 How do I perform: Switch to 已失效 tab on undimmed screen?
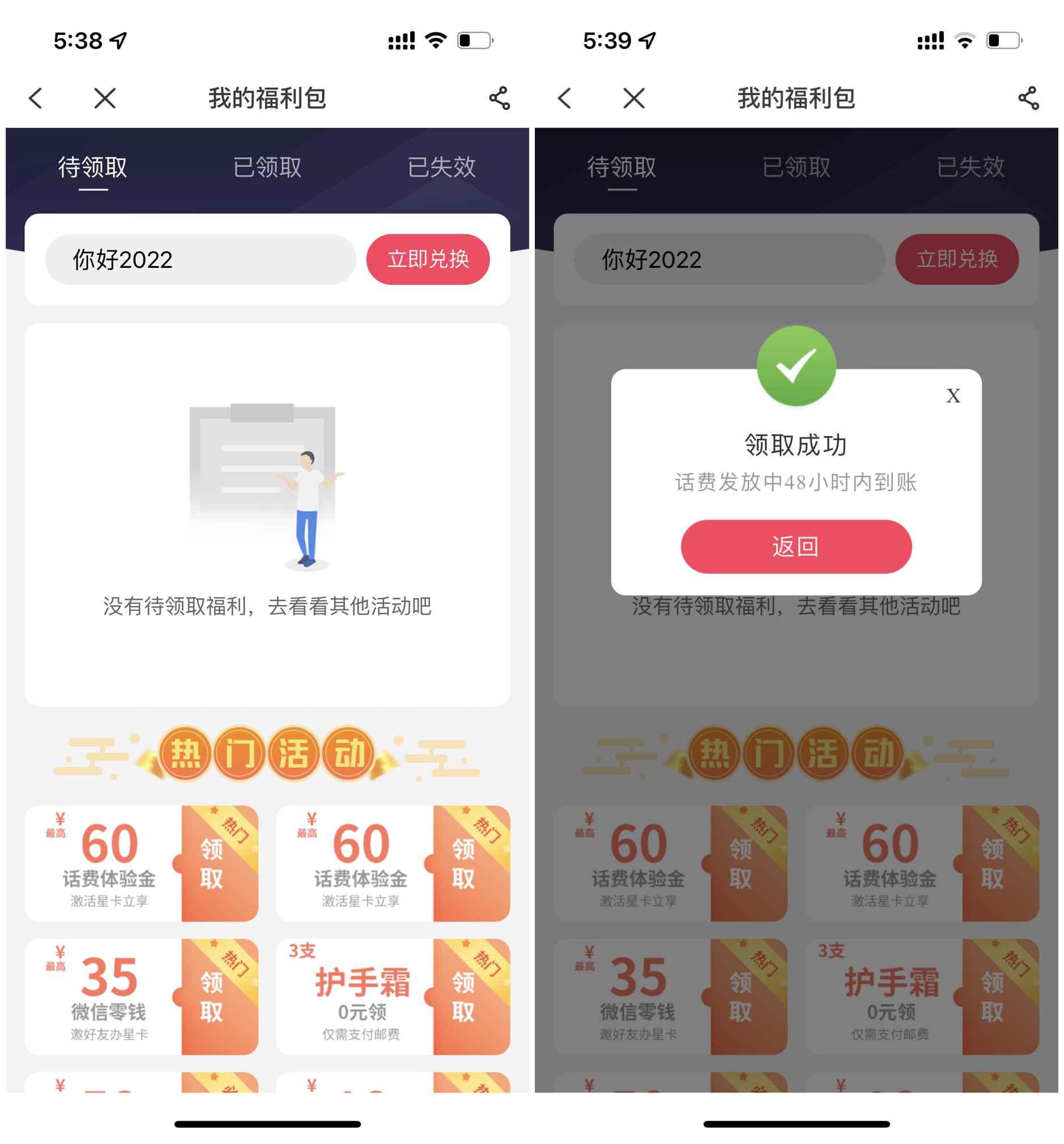(x=441, y=168)
